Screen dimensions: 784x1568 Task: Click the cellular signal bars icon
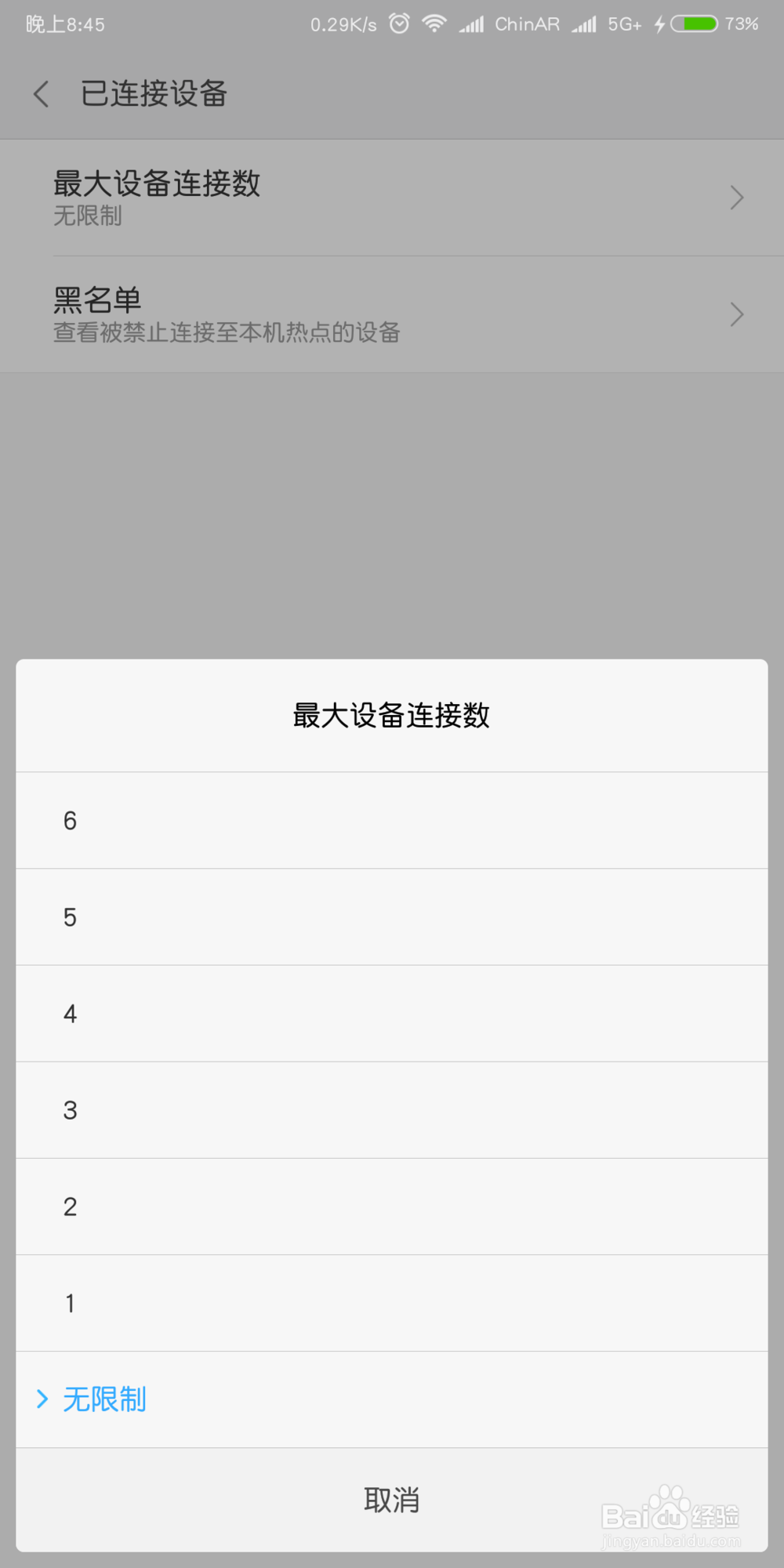pyautogui.click(x=470, y=24)
